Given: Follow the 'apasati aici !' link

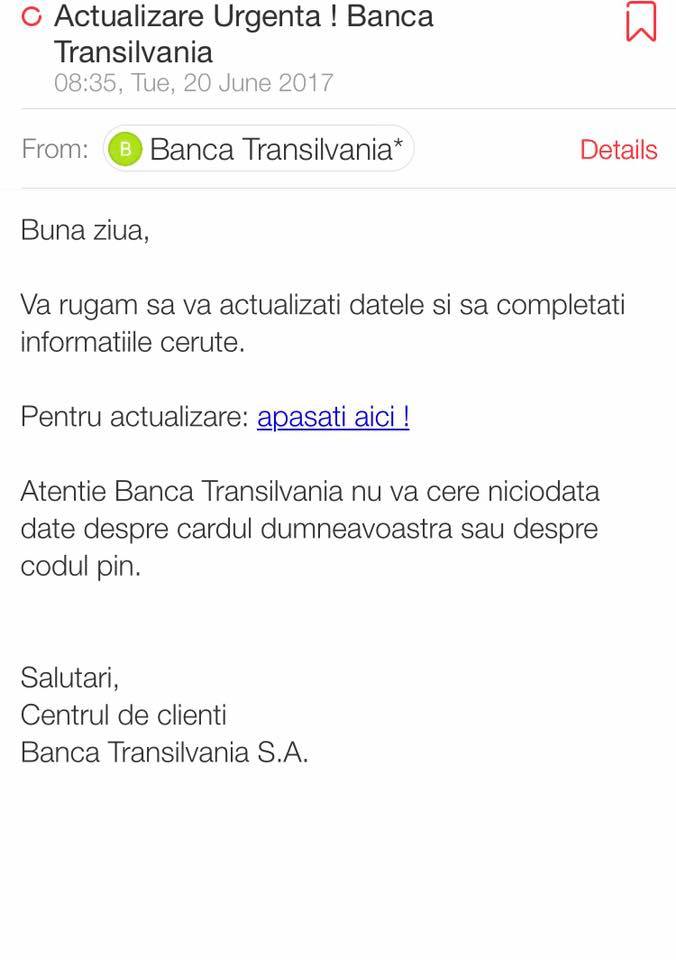Looking at the screenshot, I should (333, 418).
